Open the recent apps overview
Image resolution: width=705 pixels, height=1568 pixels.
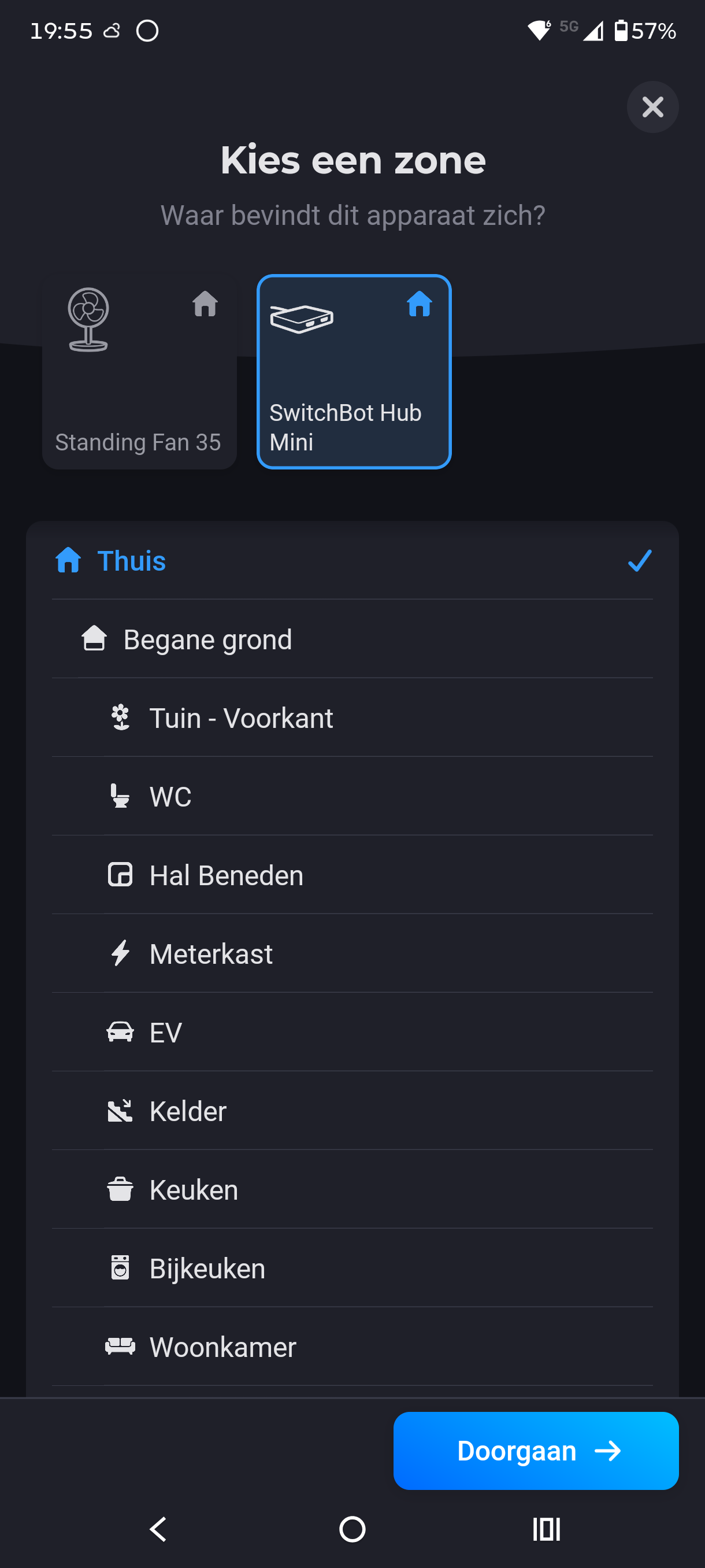pyautogui.click(x=546, y=1529)
